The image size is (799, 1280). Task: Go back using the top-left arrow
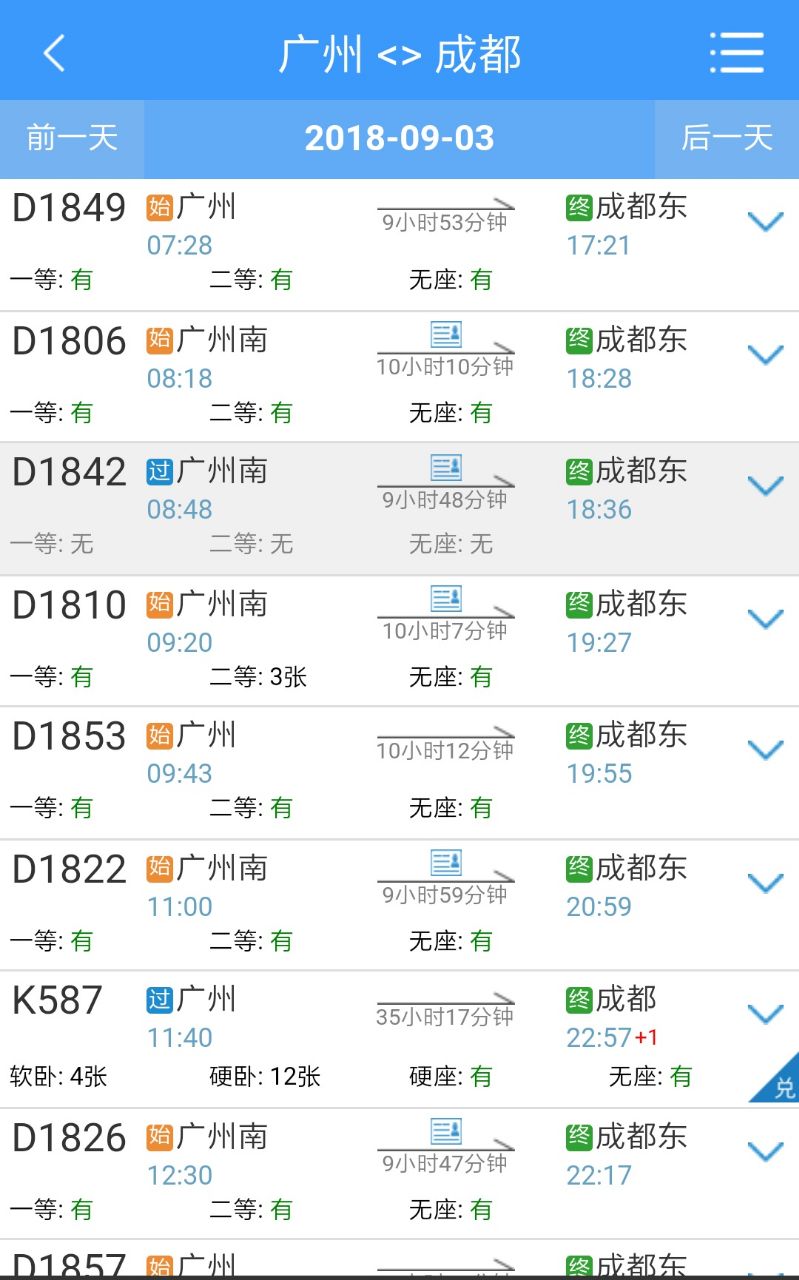click(x=54, y=52)
